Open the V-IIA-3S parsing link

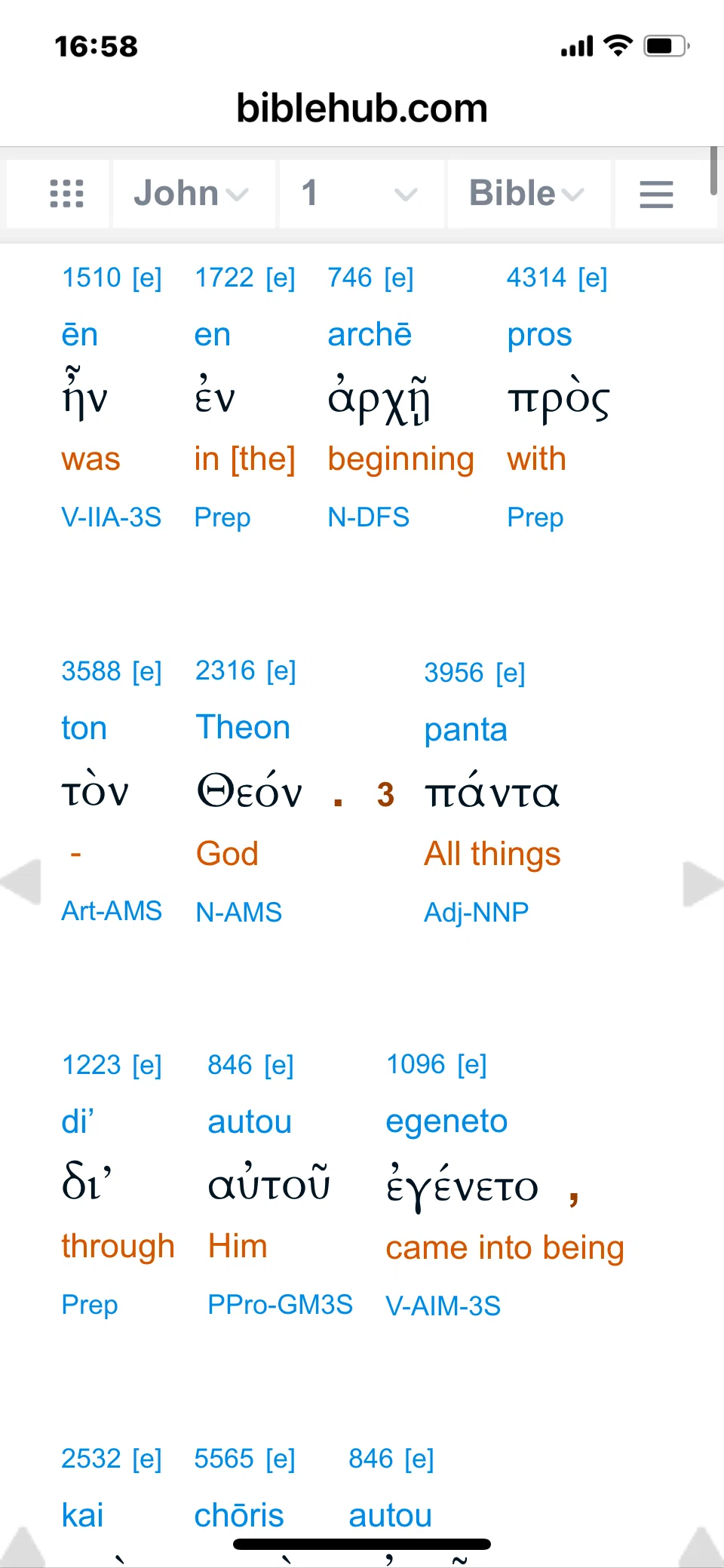tap(112, 517)
